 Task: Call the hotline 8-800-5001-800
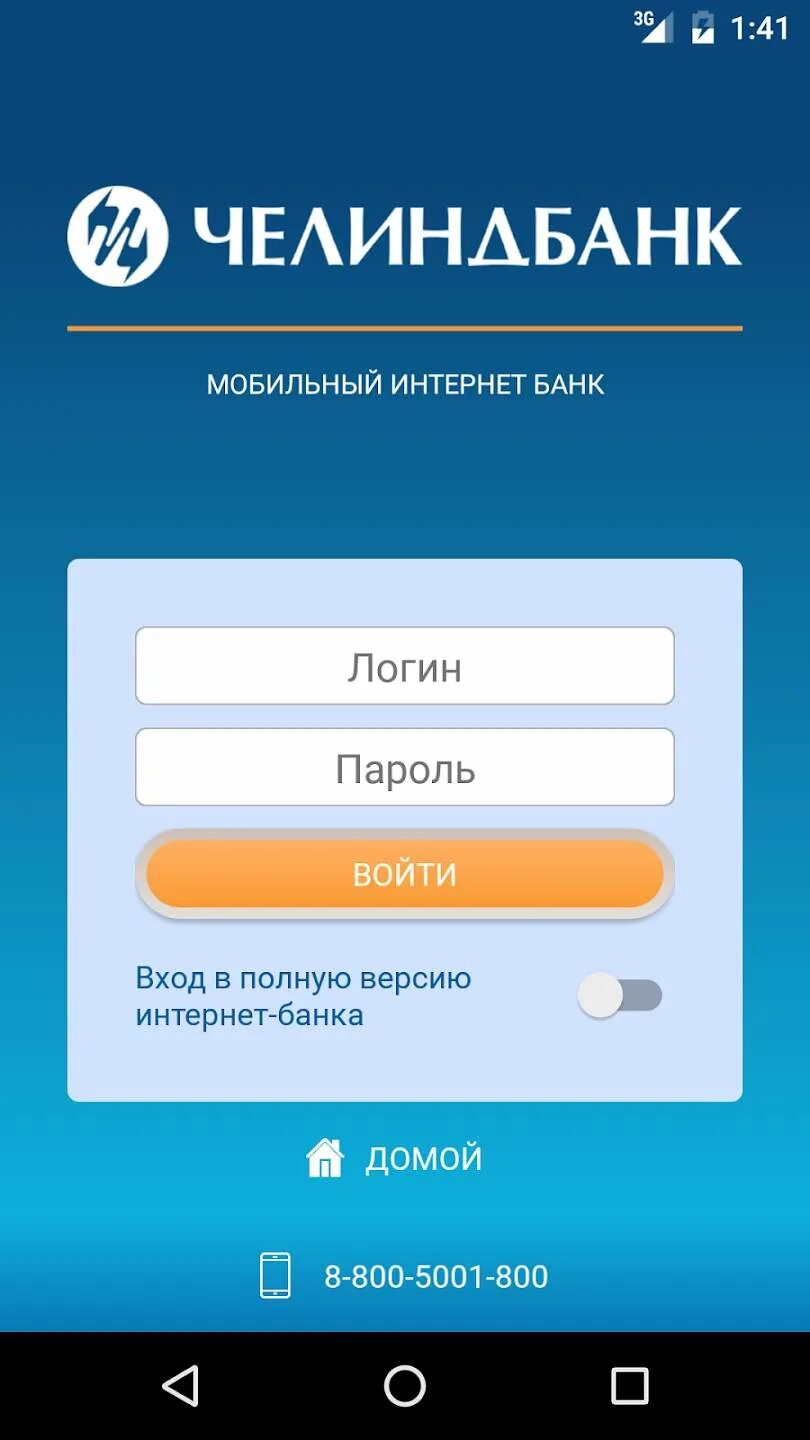pos(404,1276)
